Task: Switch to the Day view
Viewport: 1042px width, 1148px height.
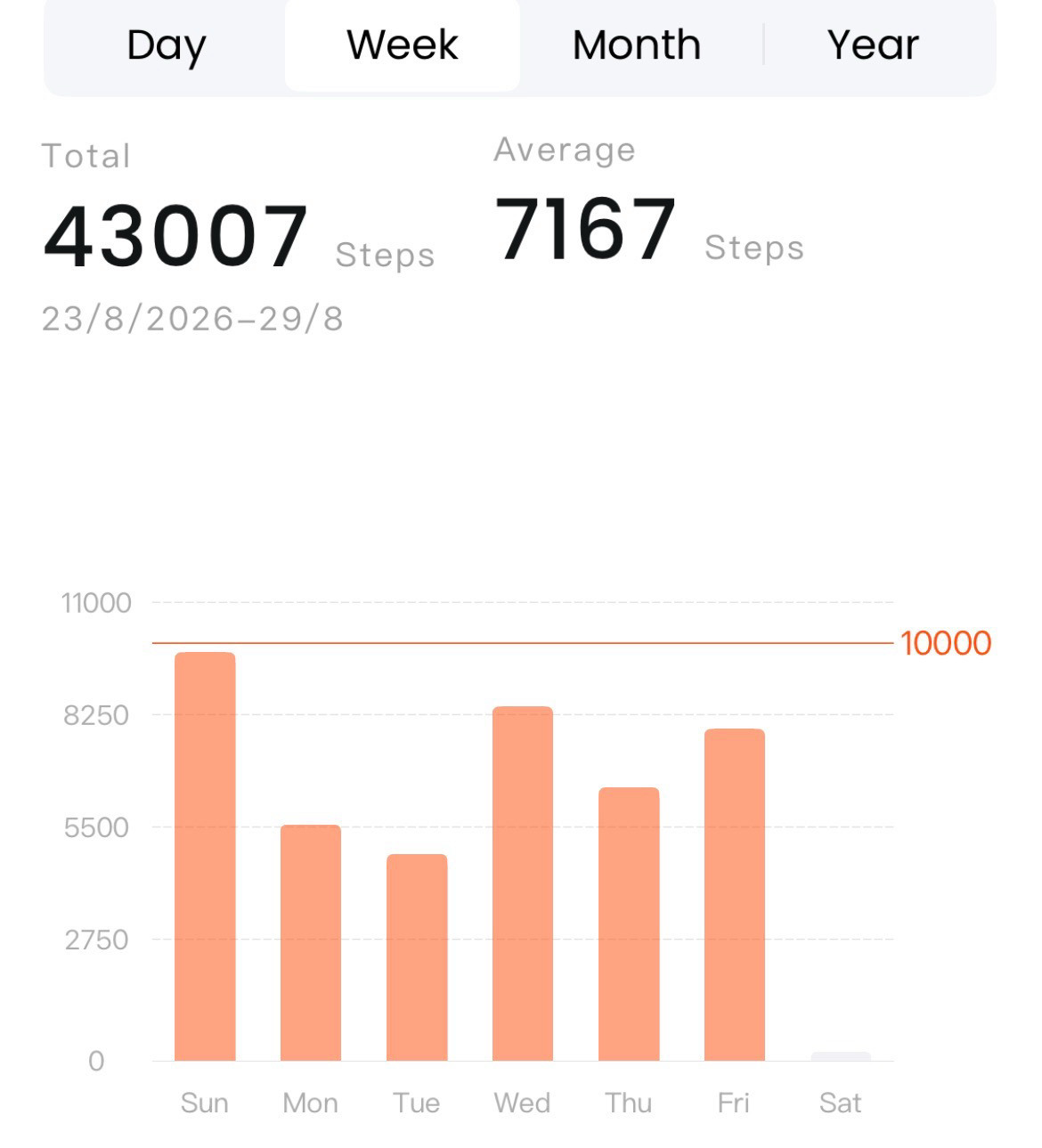Action: pyautogui.click(x=167, y=45)
